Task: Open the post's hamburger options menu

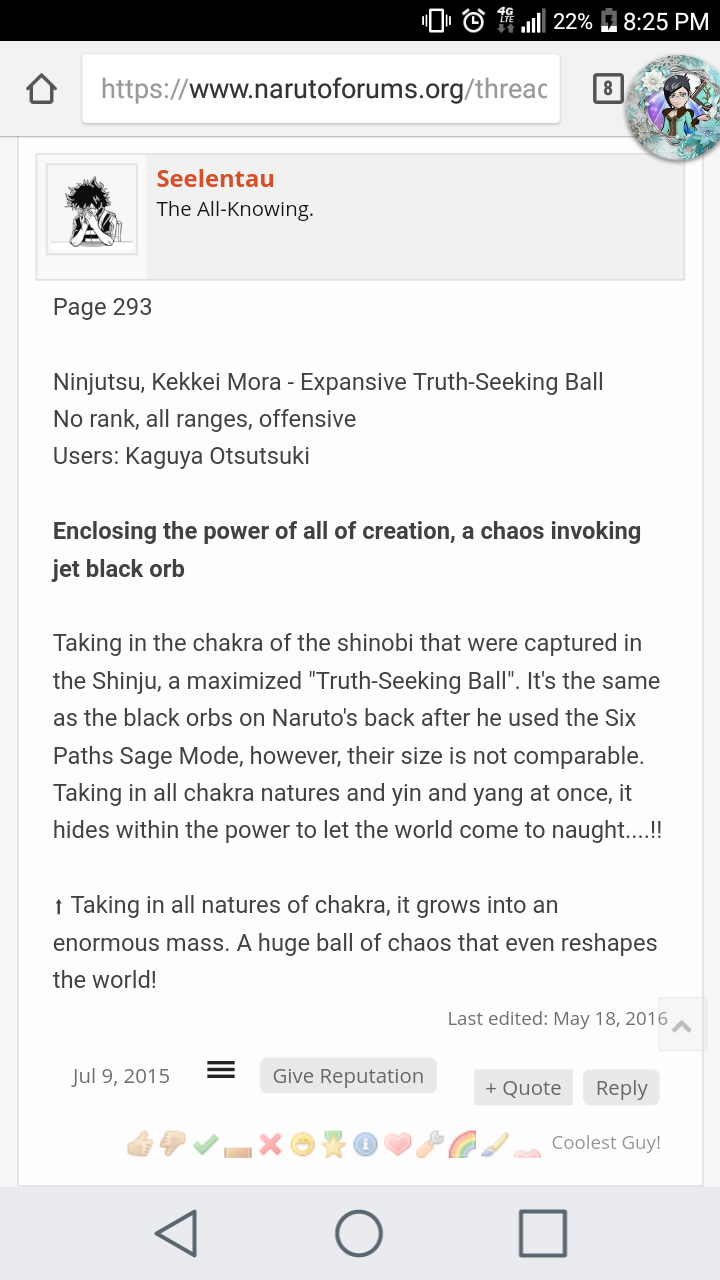Action: click(x=221, y=1070)
